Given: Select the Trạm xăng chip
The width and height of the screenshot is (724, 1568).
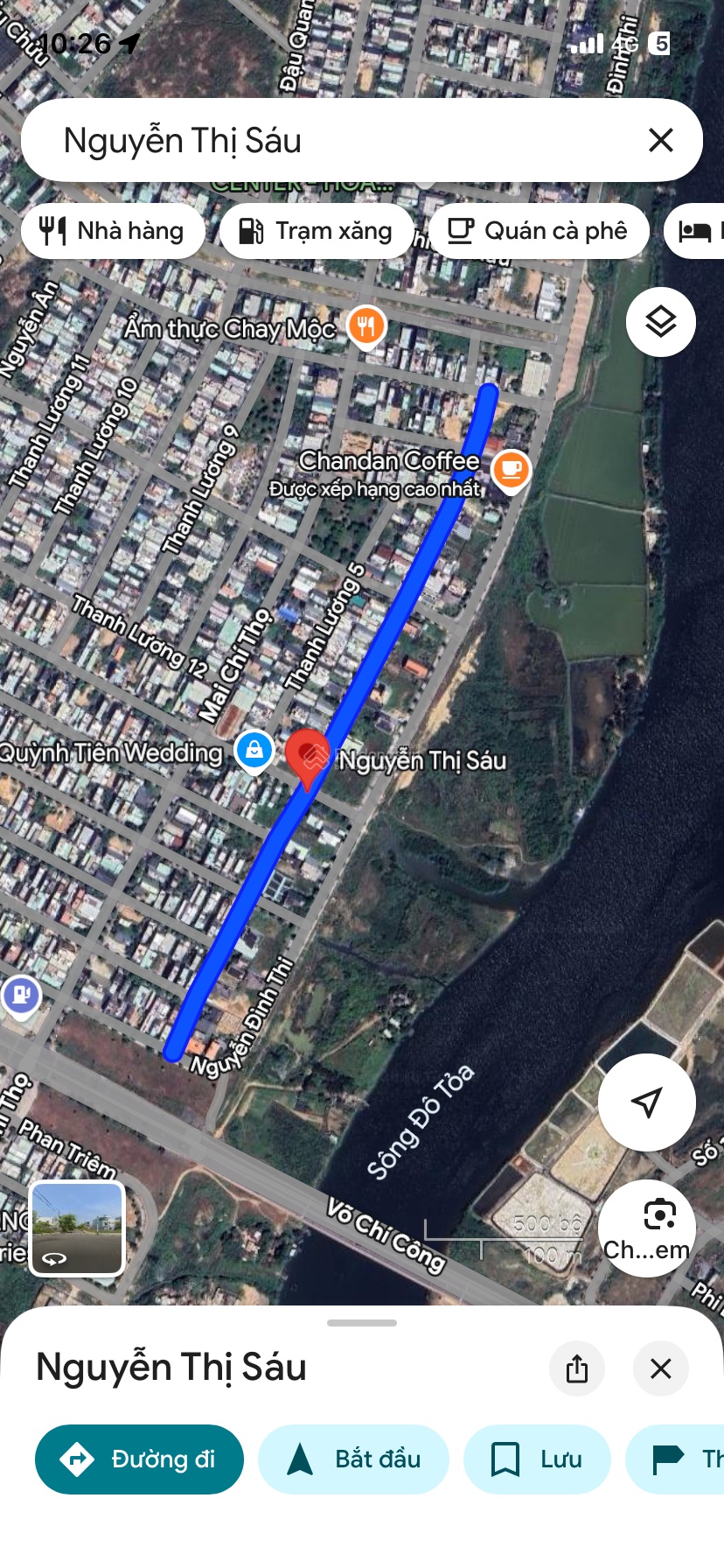Looking at the screenshot, I should [x=317, y=231].
